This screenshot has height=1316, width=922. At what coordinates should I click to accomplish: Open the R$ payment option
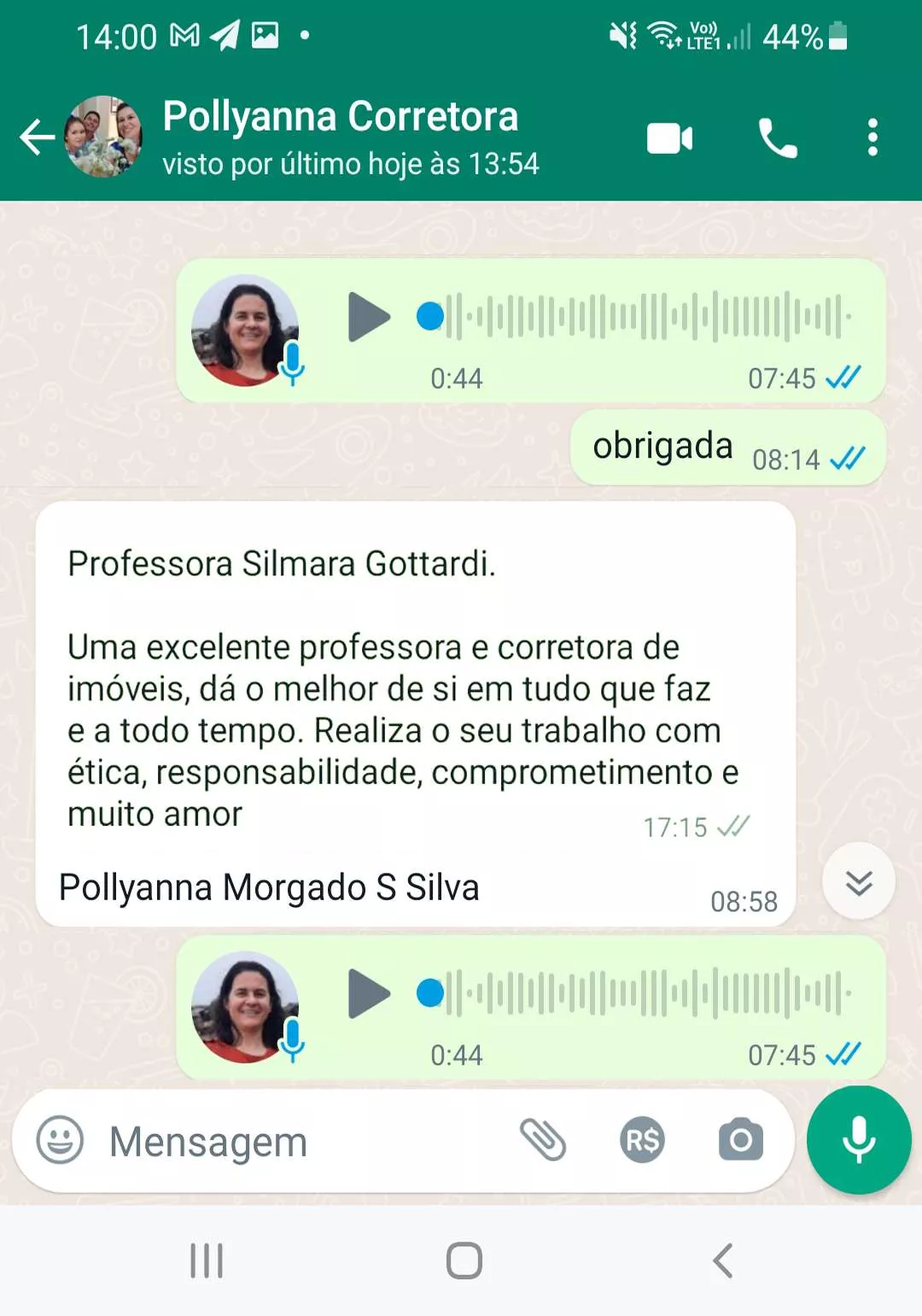point(642,1140)
